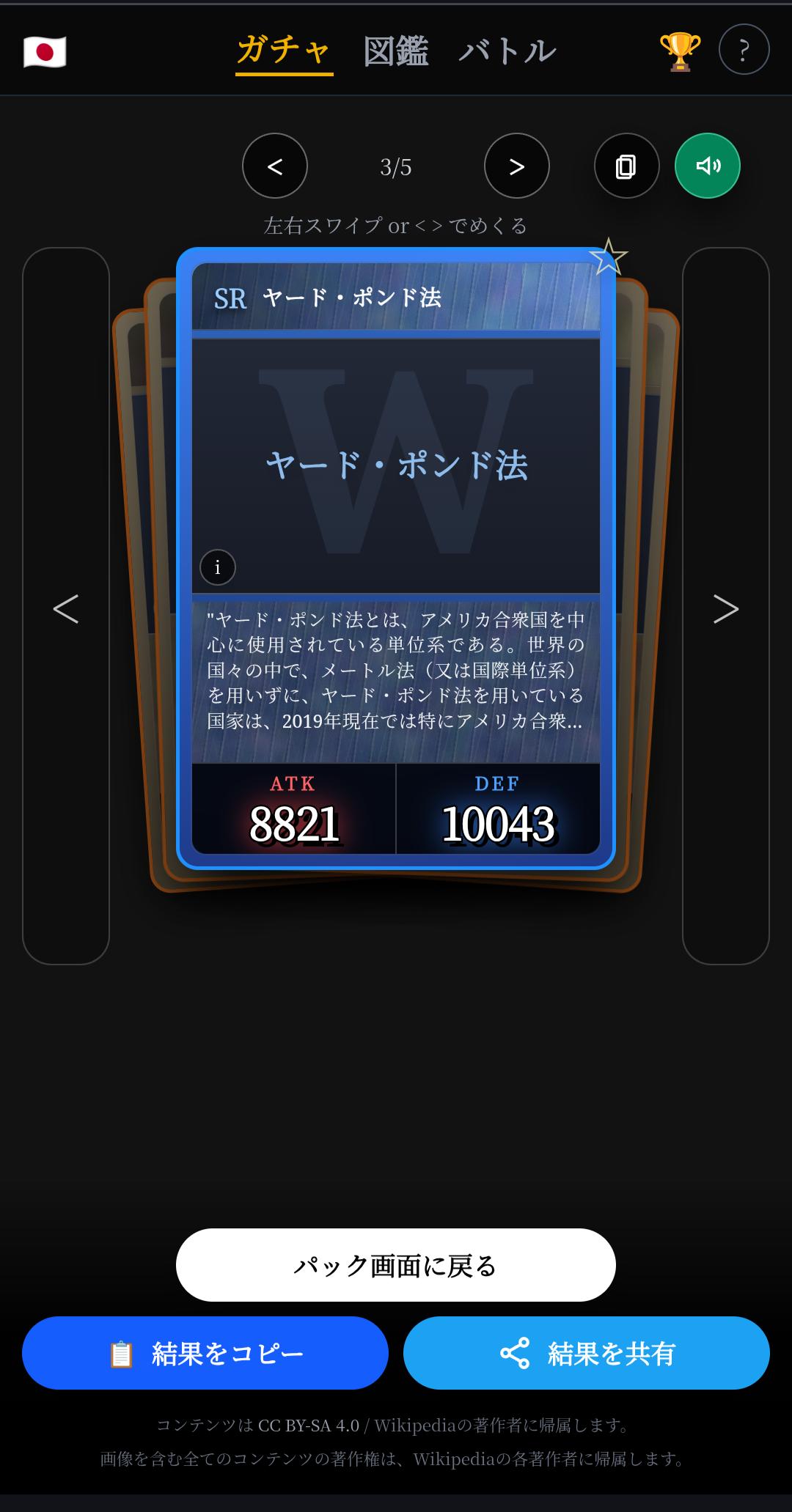
Task: Go to next card with small > button
Action: [516, 166]
